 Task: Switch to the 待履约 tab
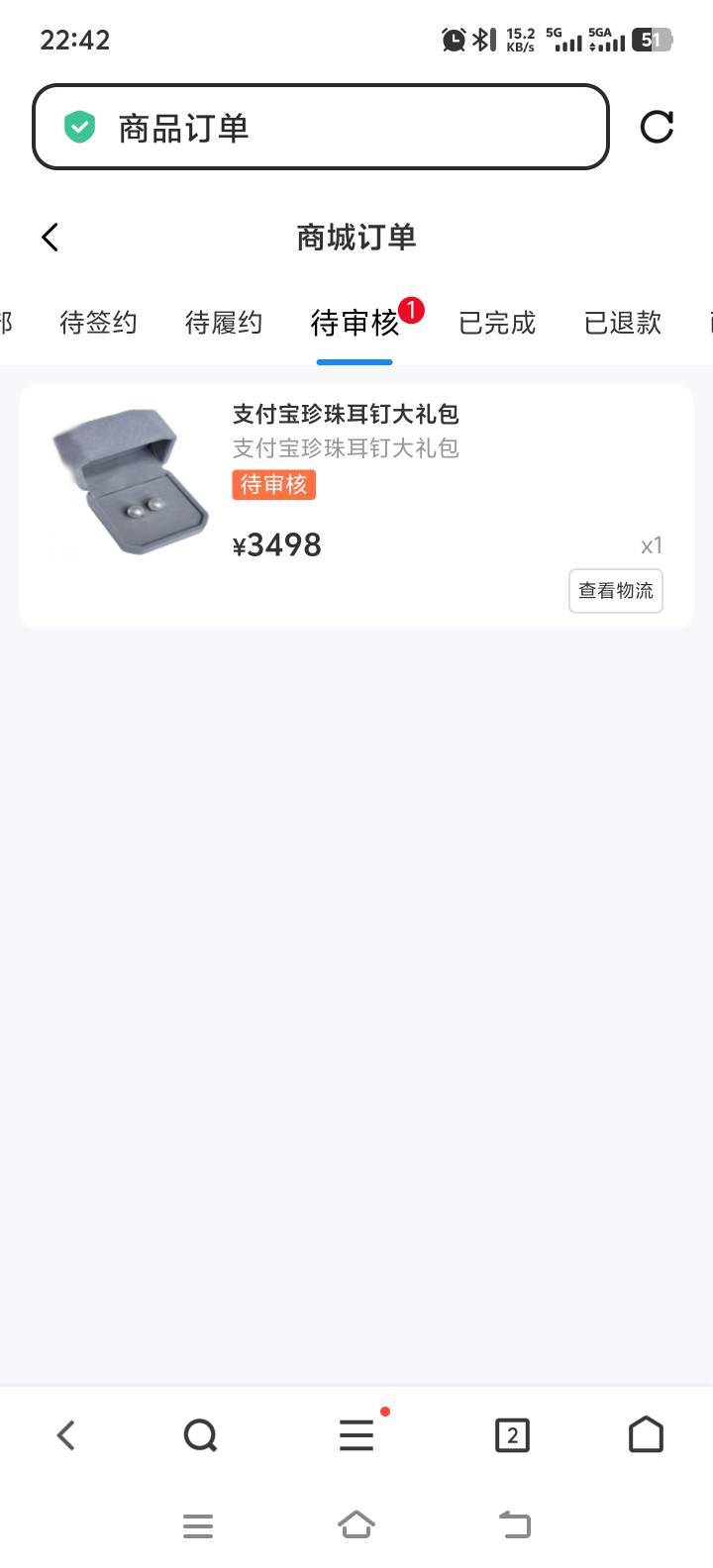point(224,323)
